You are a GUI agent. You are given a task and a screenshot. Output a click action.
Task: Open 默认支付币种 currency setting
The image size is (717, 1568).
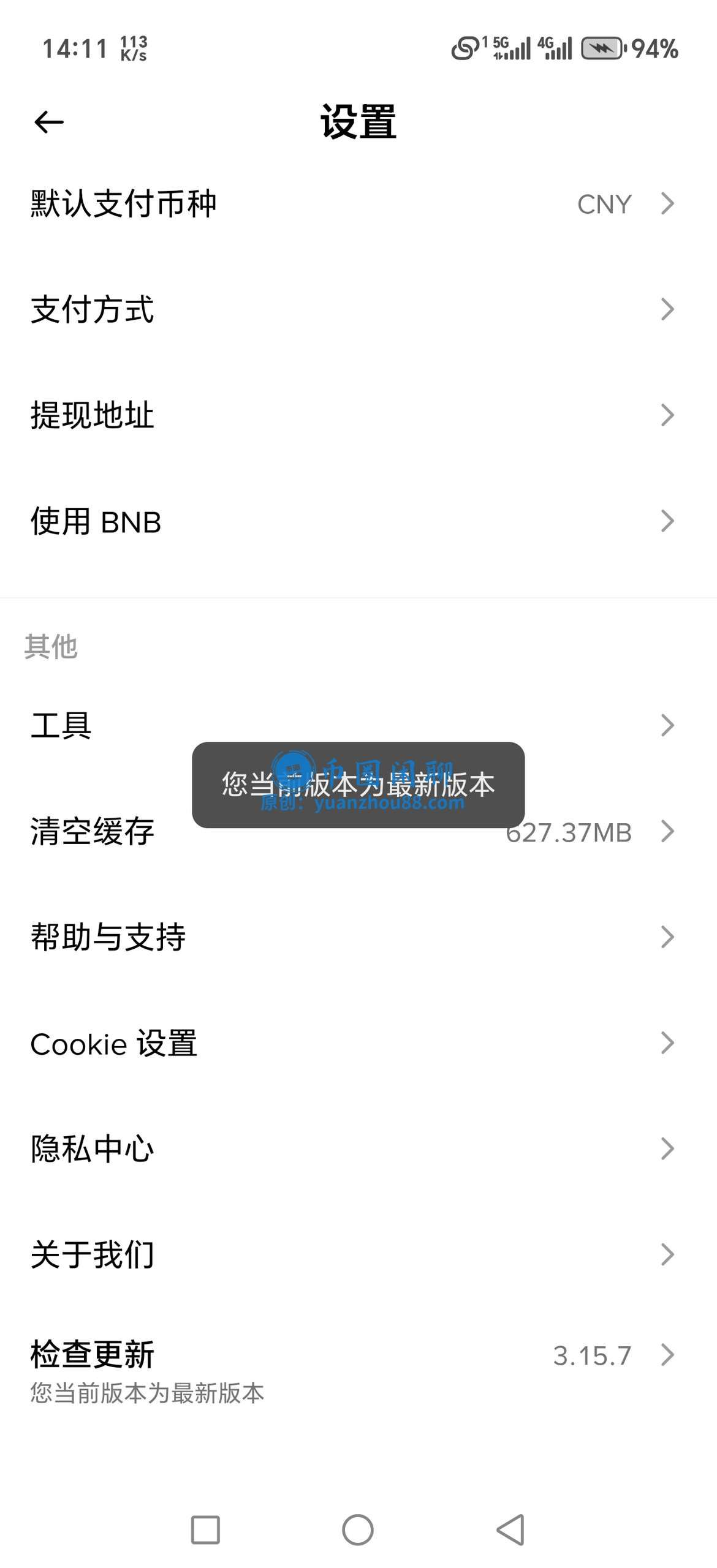click(x=358, y=204)
